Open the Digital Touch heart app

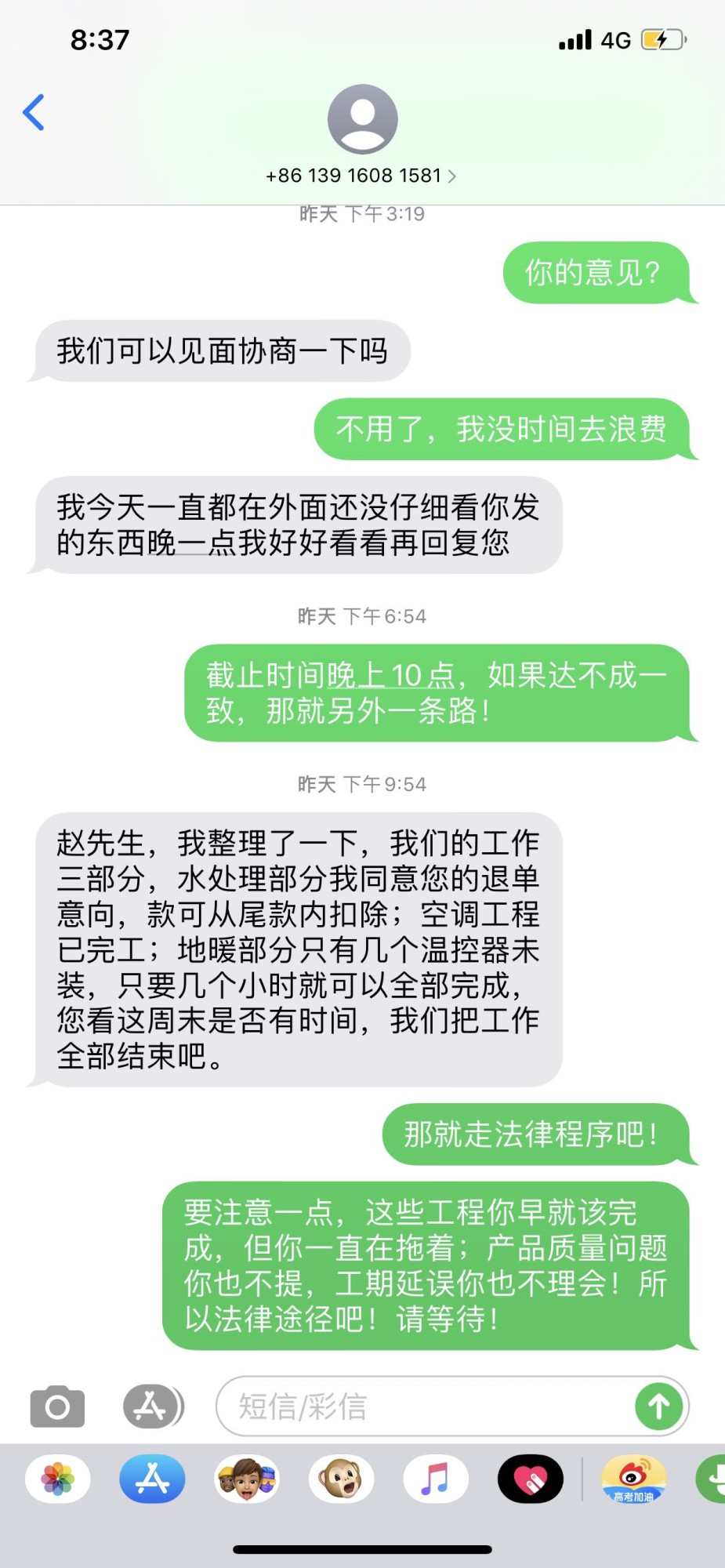531,1479
